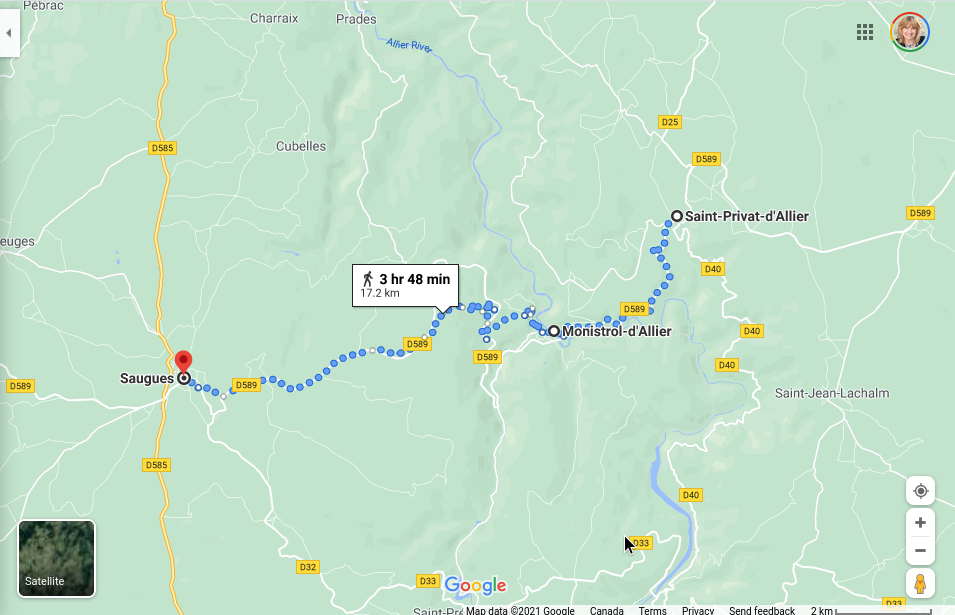Screen dimensions: 955x615
Task: Tap the red Saugues destination pin
Action: (183, 362)
